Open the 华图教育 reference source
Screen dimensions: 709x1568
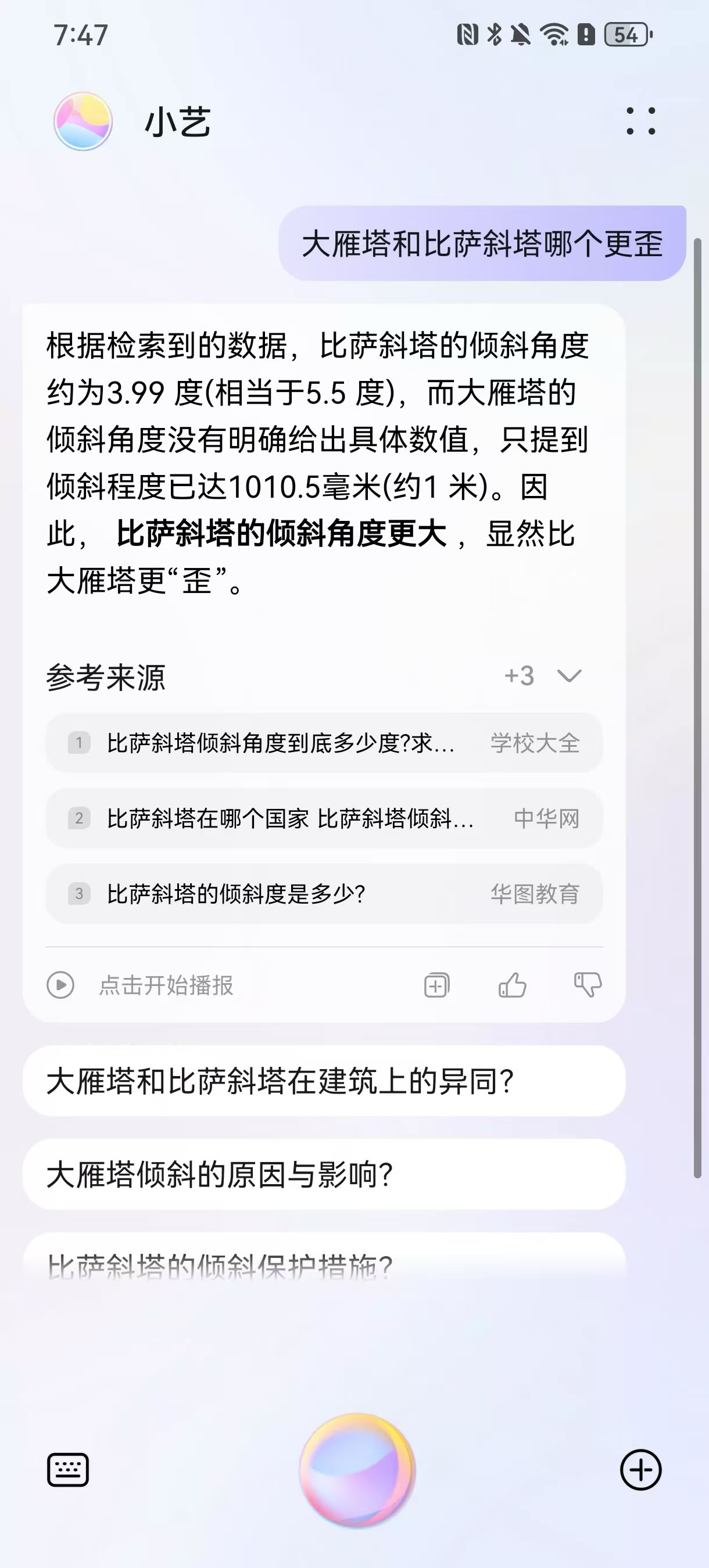click(x=324, y=894)
